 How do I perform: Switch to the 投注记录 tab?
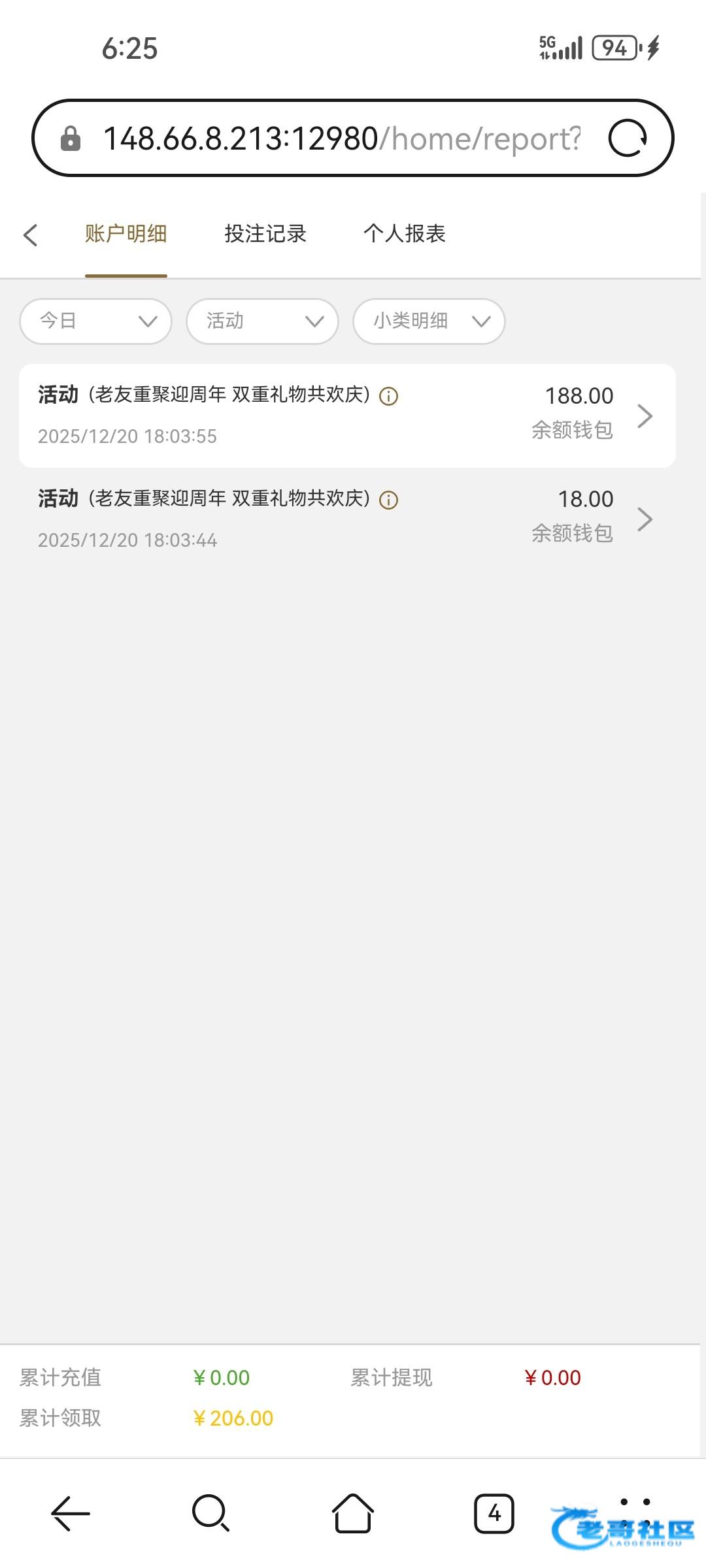pyautogui.click(x=265, y=234)
